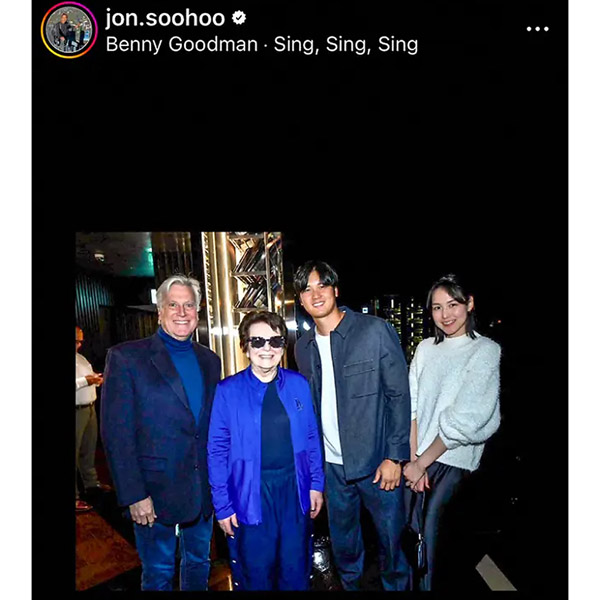Open jon.soohoo's profile picture
This screenshot has height=600, width=600.
(69, 30)
